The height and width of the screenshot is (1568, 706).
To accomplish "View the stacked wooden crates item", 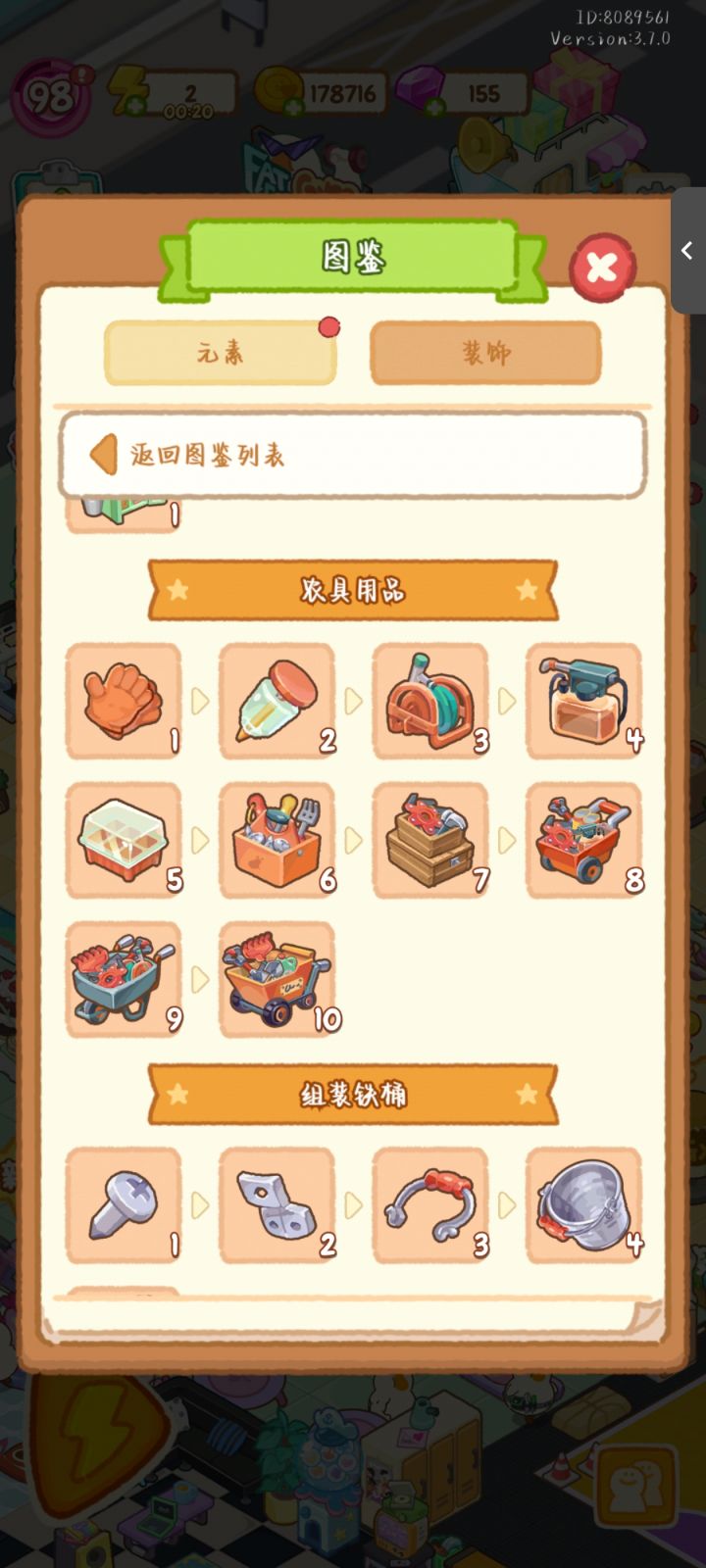I will (430, 840).
